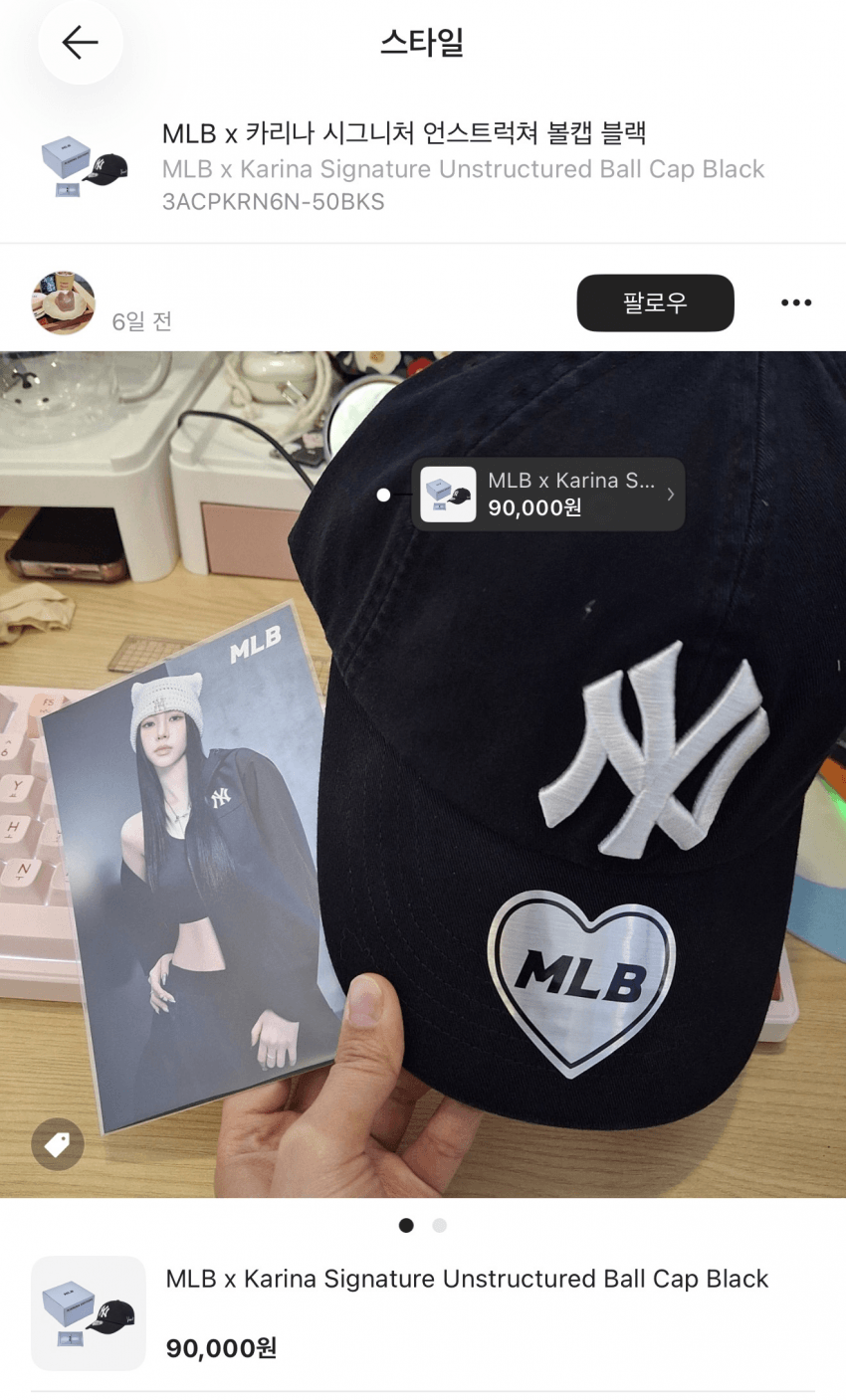Toggle the product tag icon on photo

tap(58, 1144)
